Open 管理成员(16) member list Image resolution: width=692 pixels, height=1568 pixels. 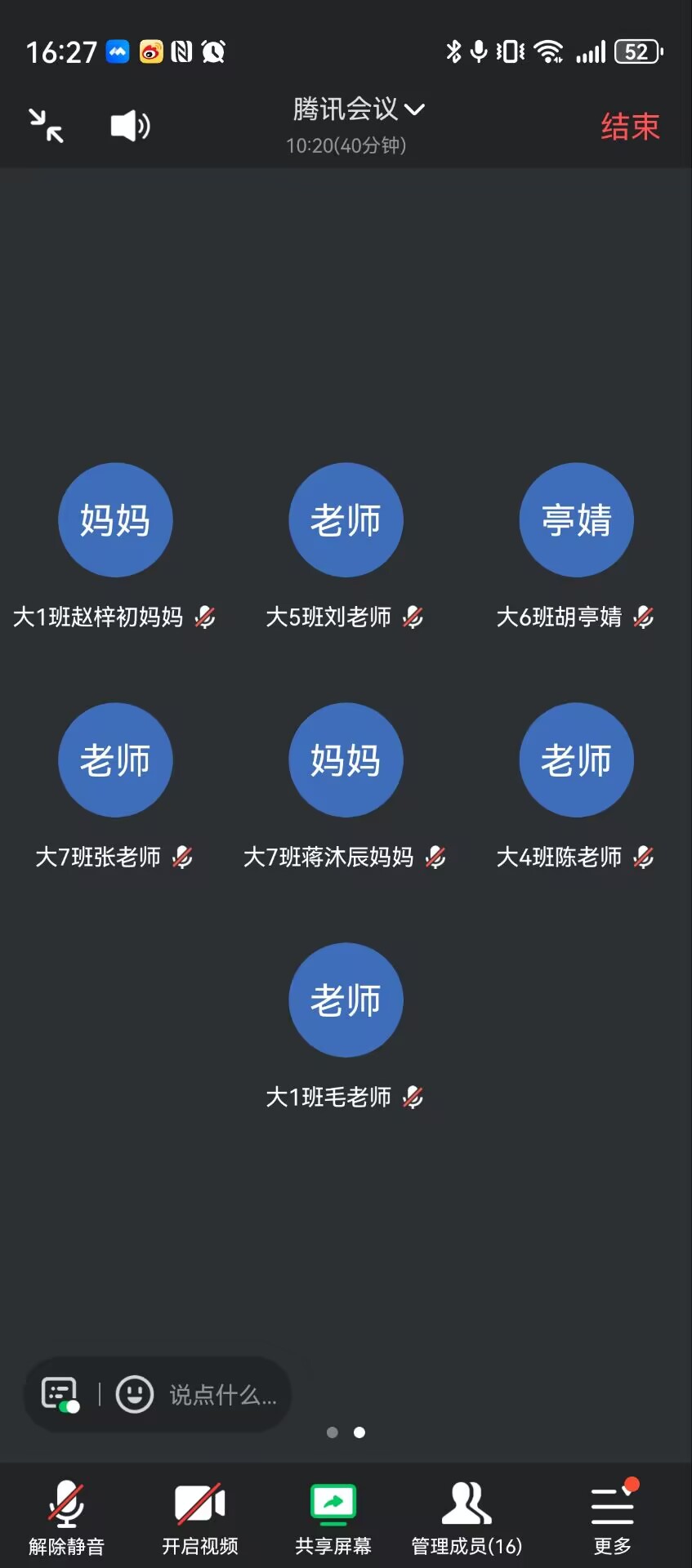coord(467,1518)
